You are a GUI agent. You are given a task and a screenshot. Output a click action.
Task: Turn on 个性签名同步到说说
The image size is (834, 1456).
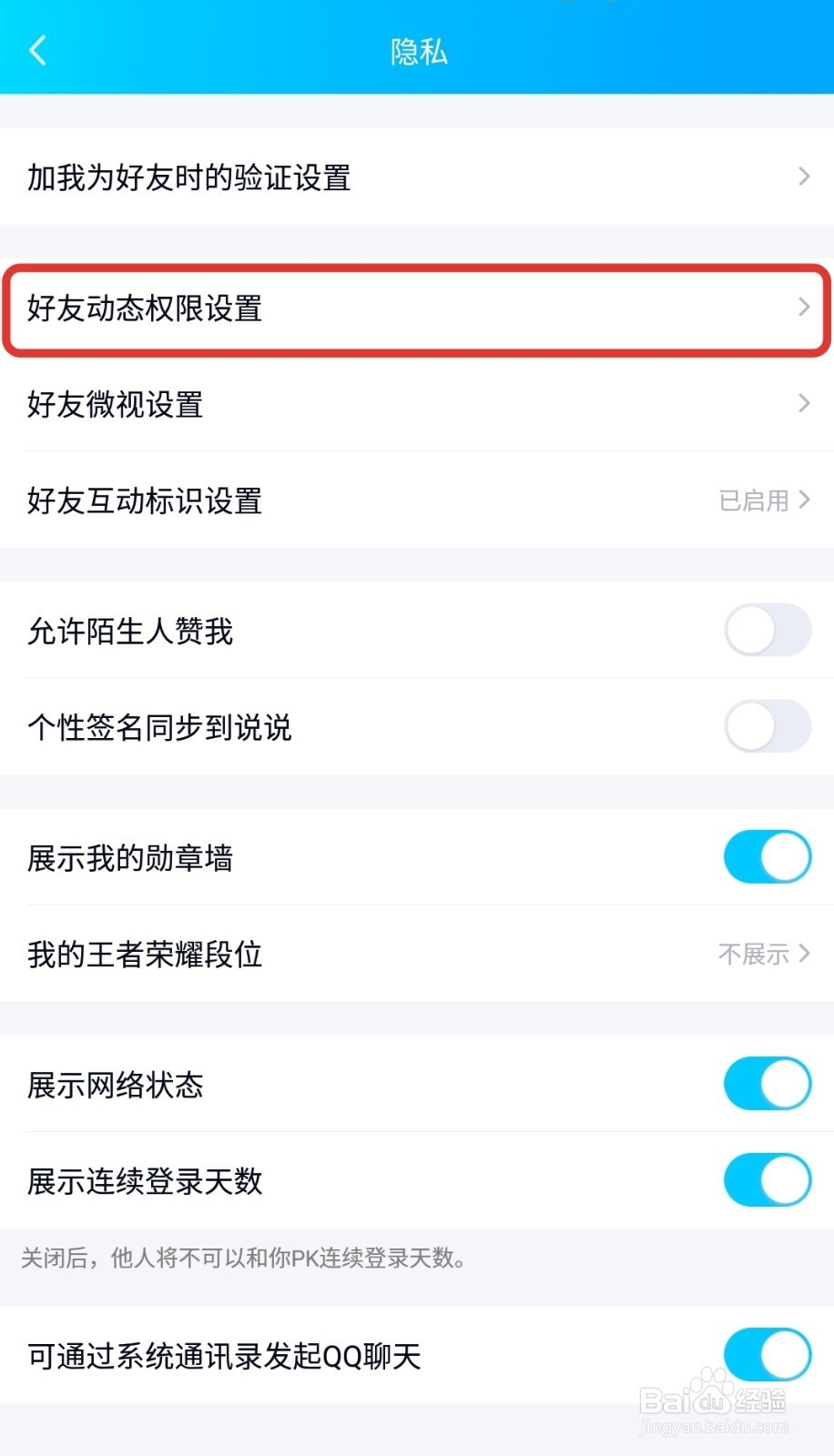click(768, 726)
